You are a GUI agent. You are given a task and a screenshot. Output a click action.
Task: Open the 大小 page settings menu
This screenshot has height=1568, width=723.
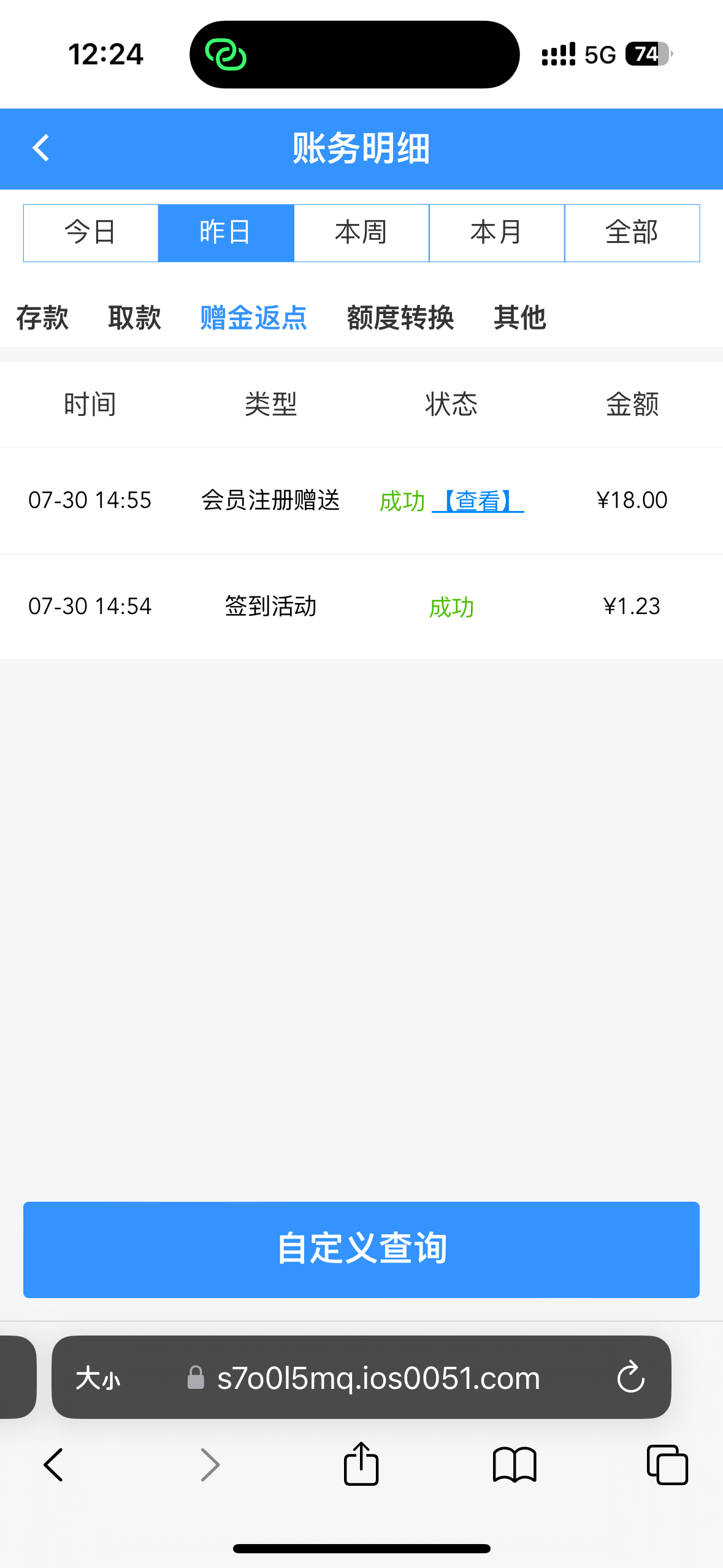pos(98,1378)
